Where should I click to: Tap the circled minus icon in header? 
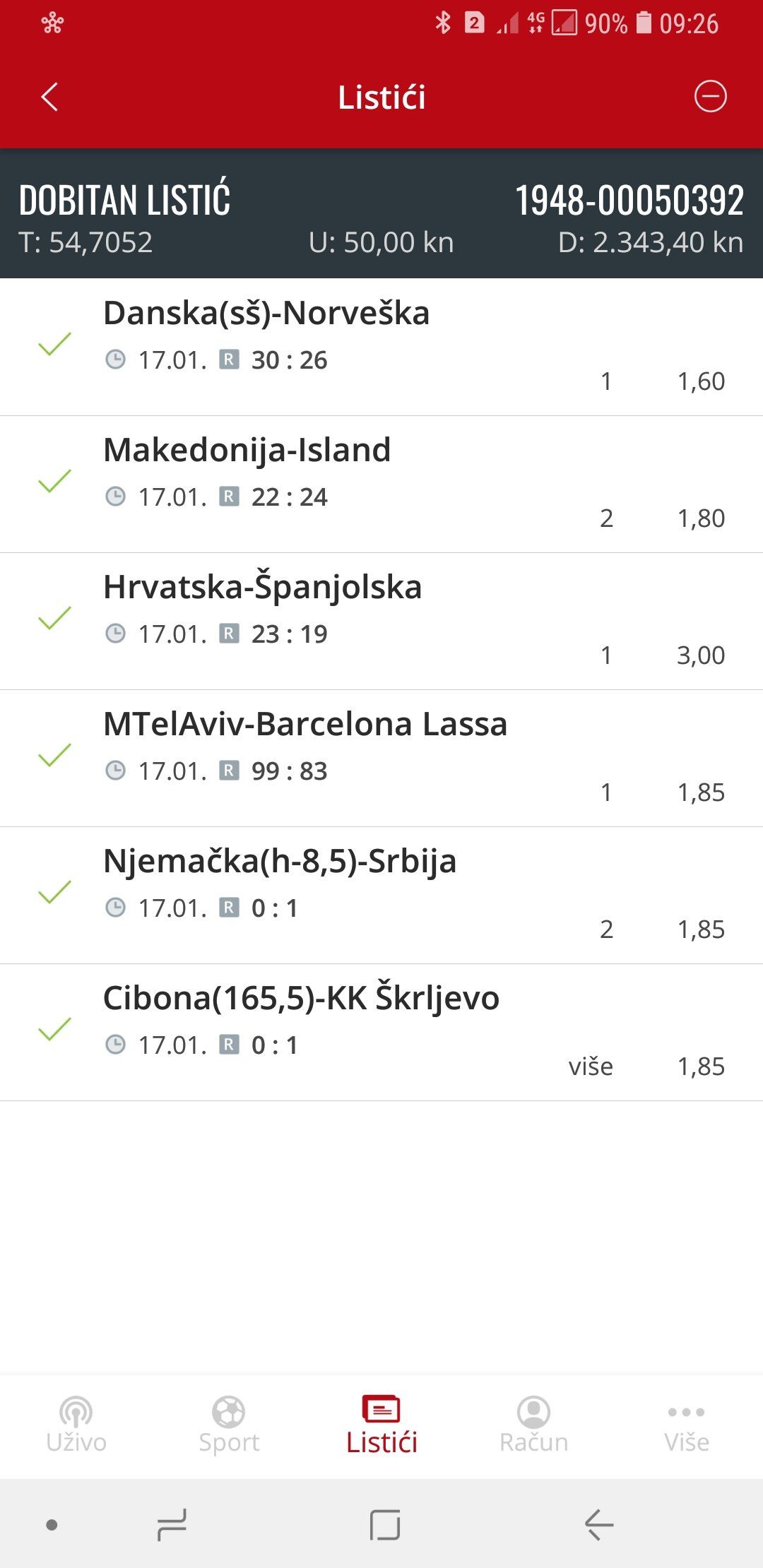coord(710,97)
